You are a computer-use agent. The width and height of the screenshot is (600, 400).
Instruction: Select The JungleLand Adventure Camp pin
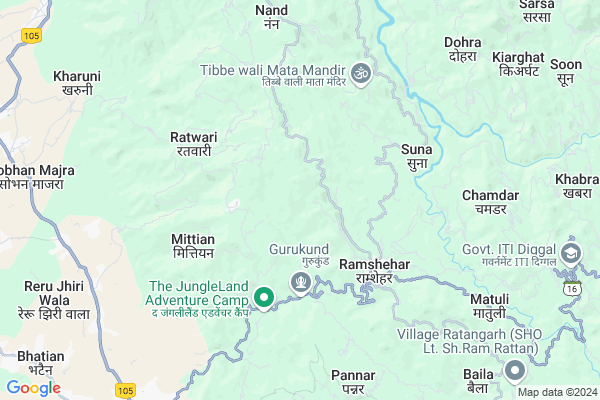(264, 297)
